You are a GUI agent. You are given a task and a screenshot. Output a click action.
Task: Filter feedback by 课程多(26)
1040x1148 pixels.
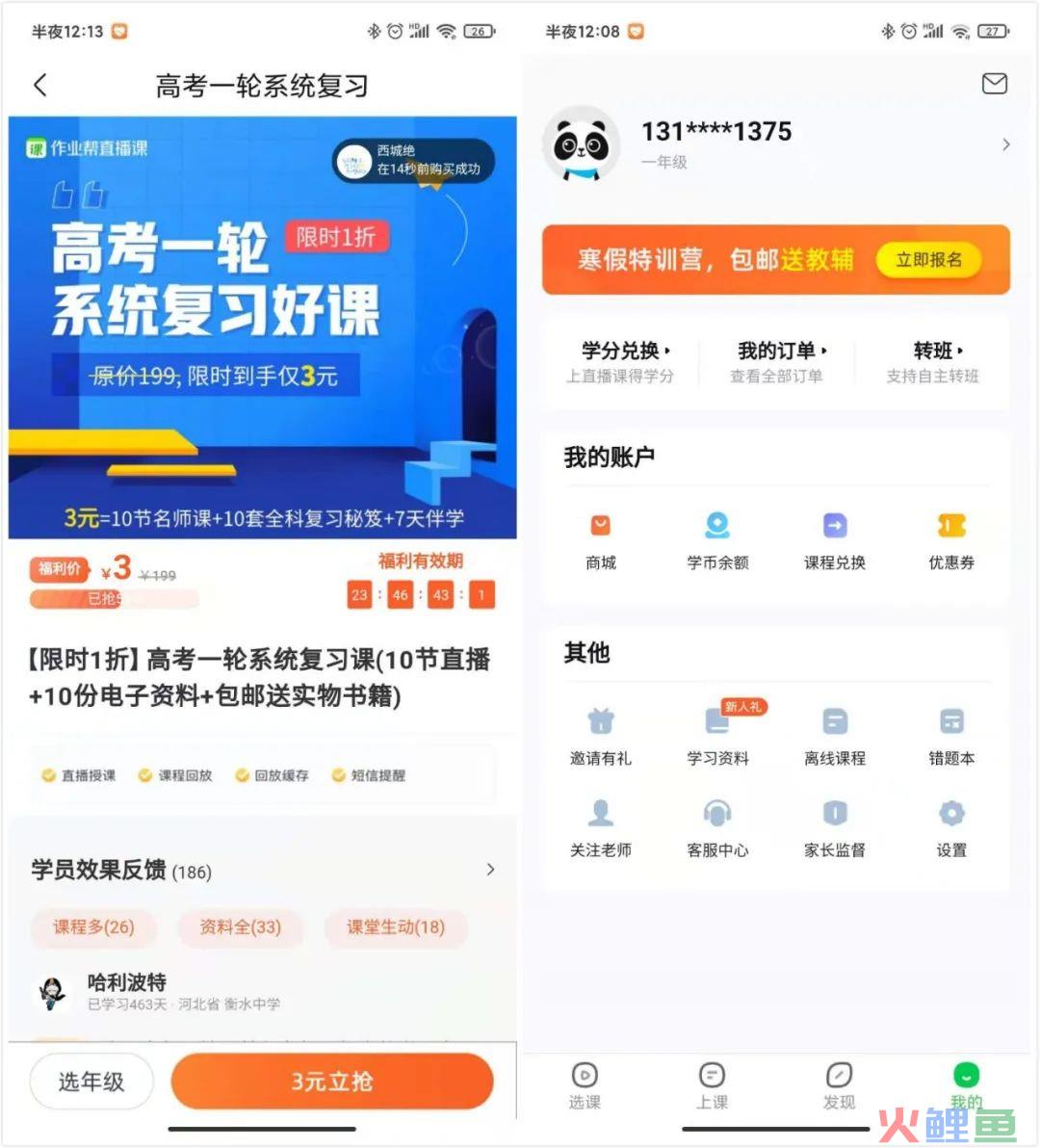pyautogui.click(x=93, y=926)
